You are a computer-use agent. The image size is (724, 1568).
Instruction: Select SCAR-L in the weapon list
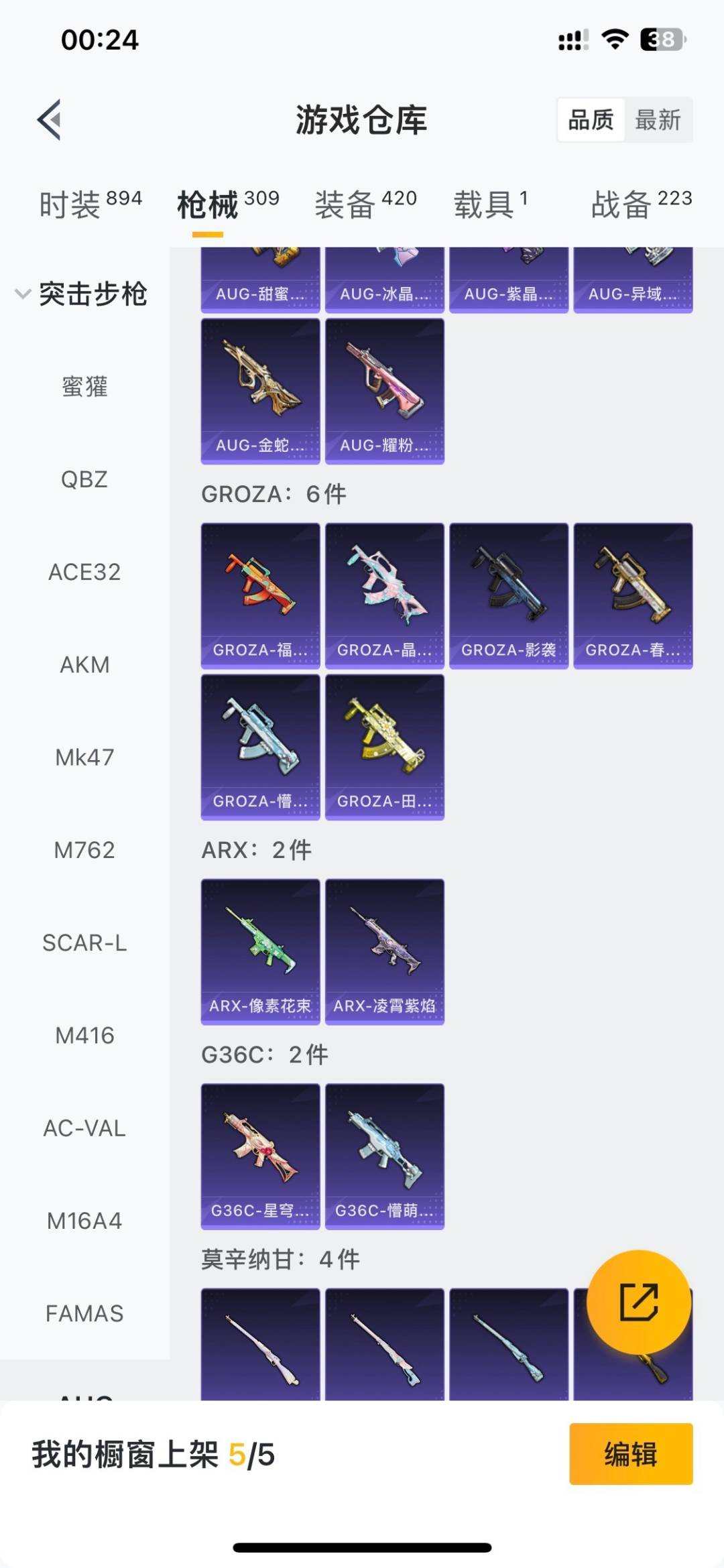click(84, 943)
